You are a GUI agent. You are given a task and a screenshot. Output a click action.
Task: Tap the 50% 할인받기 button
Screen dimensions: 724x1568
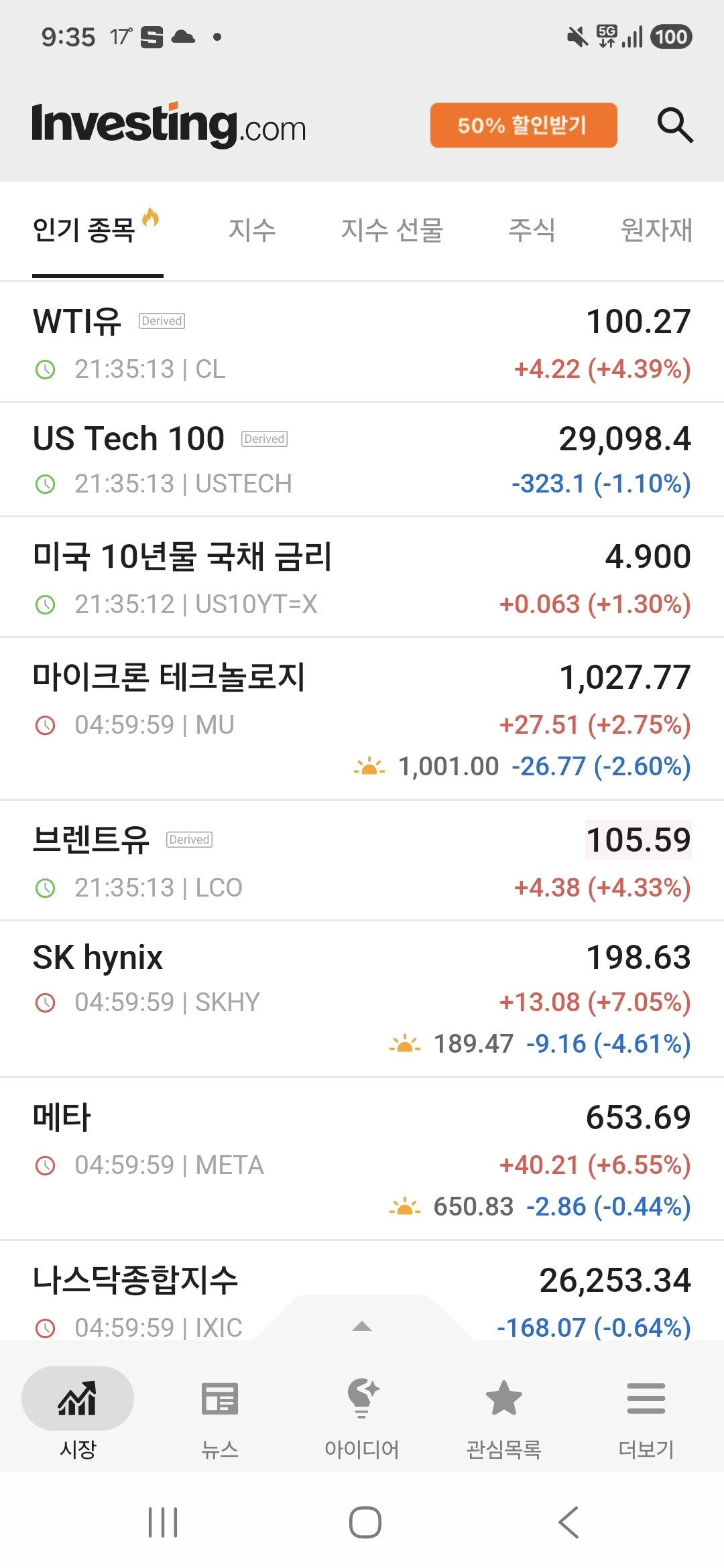524,125
